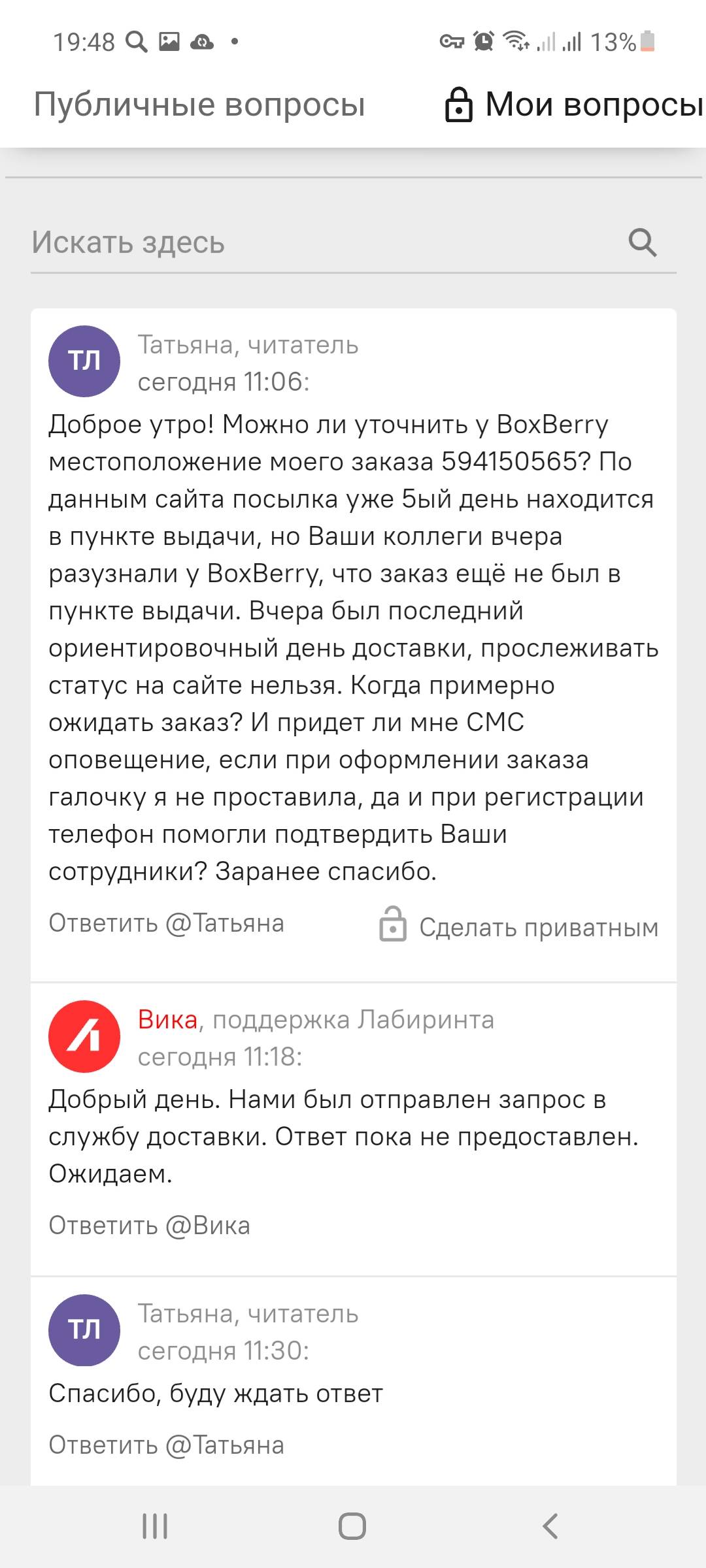This screenshot has height=1568, width=706.
Task: Tap Ответить @Вика under support reply
Action: tap(150, 1225)
